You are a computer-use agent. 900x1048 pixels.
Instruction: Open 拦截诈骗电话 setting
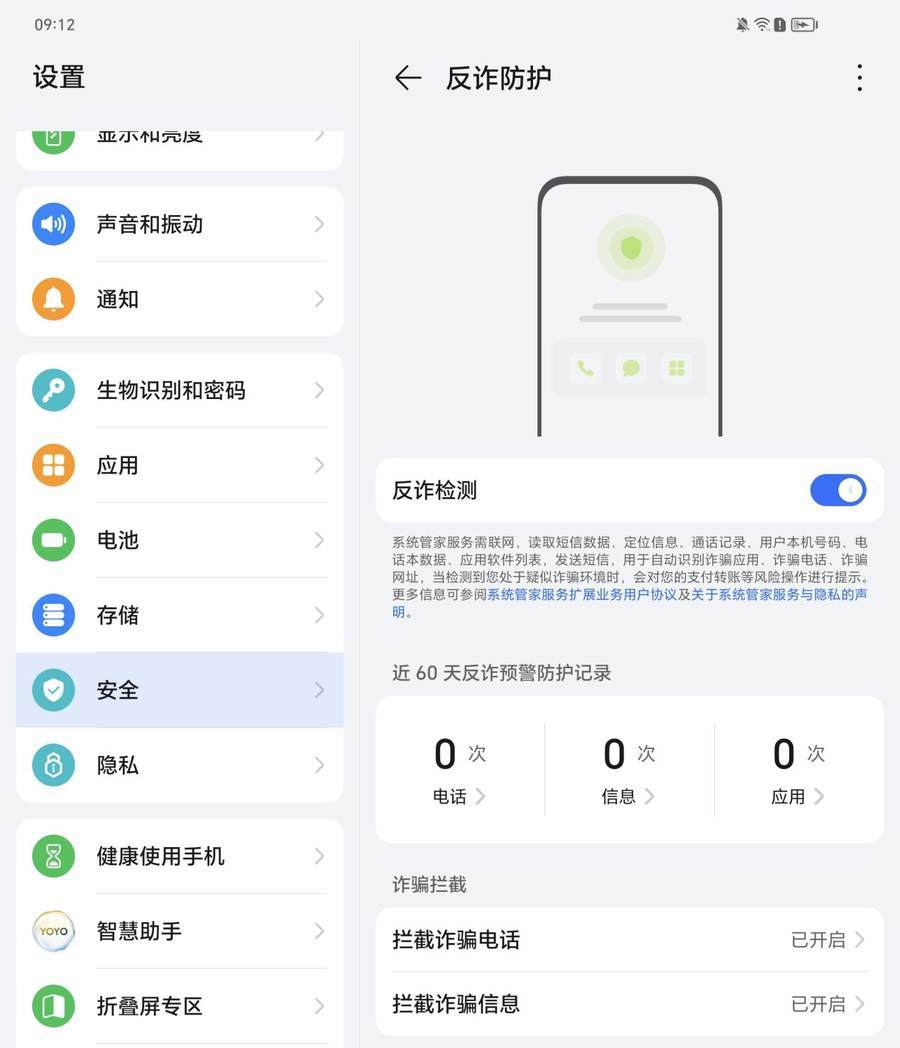[x=629, y=940]
